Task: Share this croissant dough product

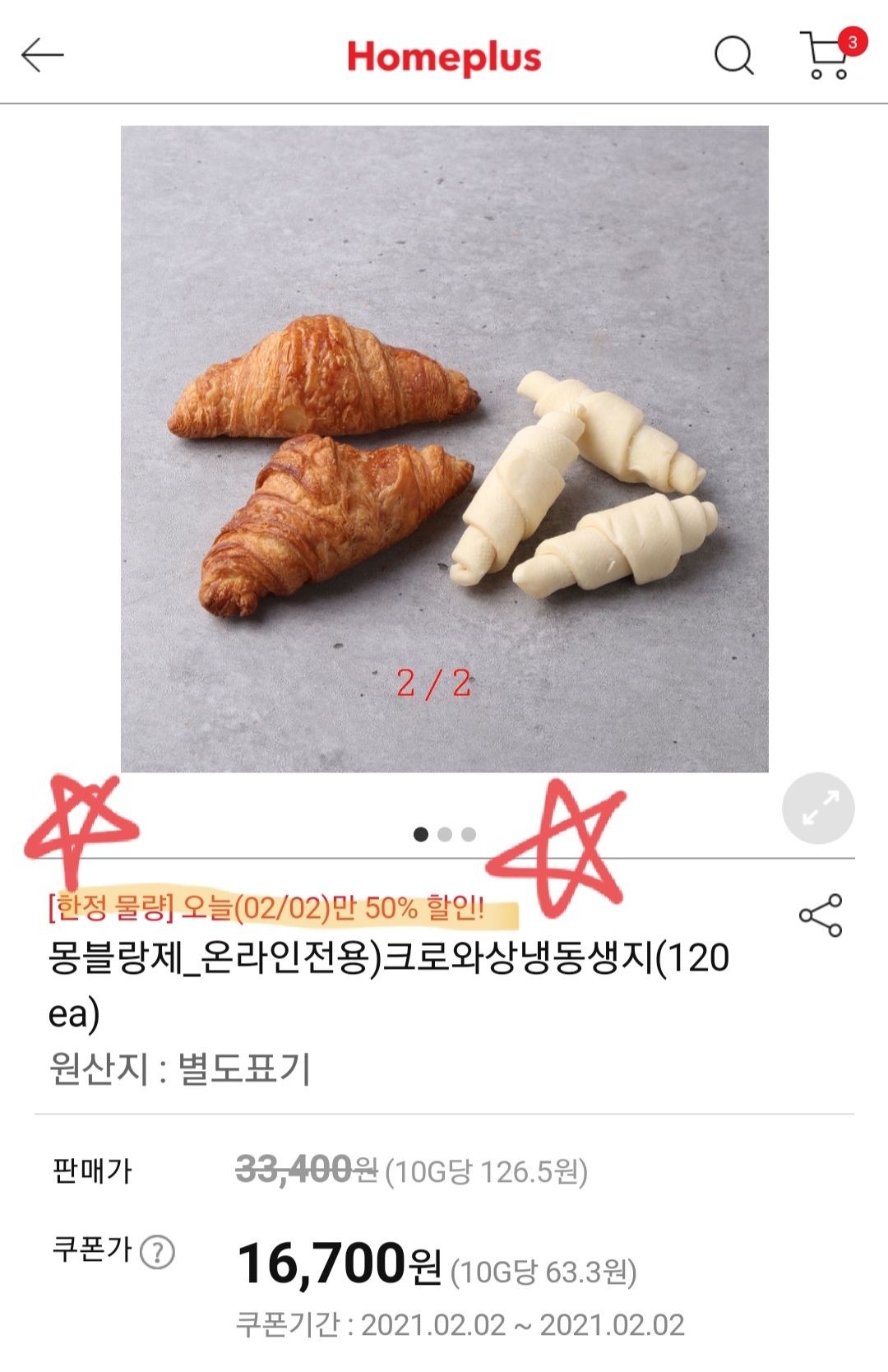Action: [820, 915]
